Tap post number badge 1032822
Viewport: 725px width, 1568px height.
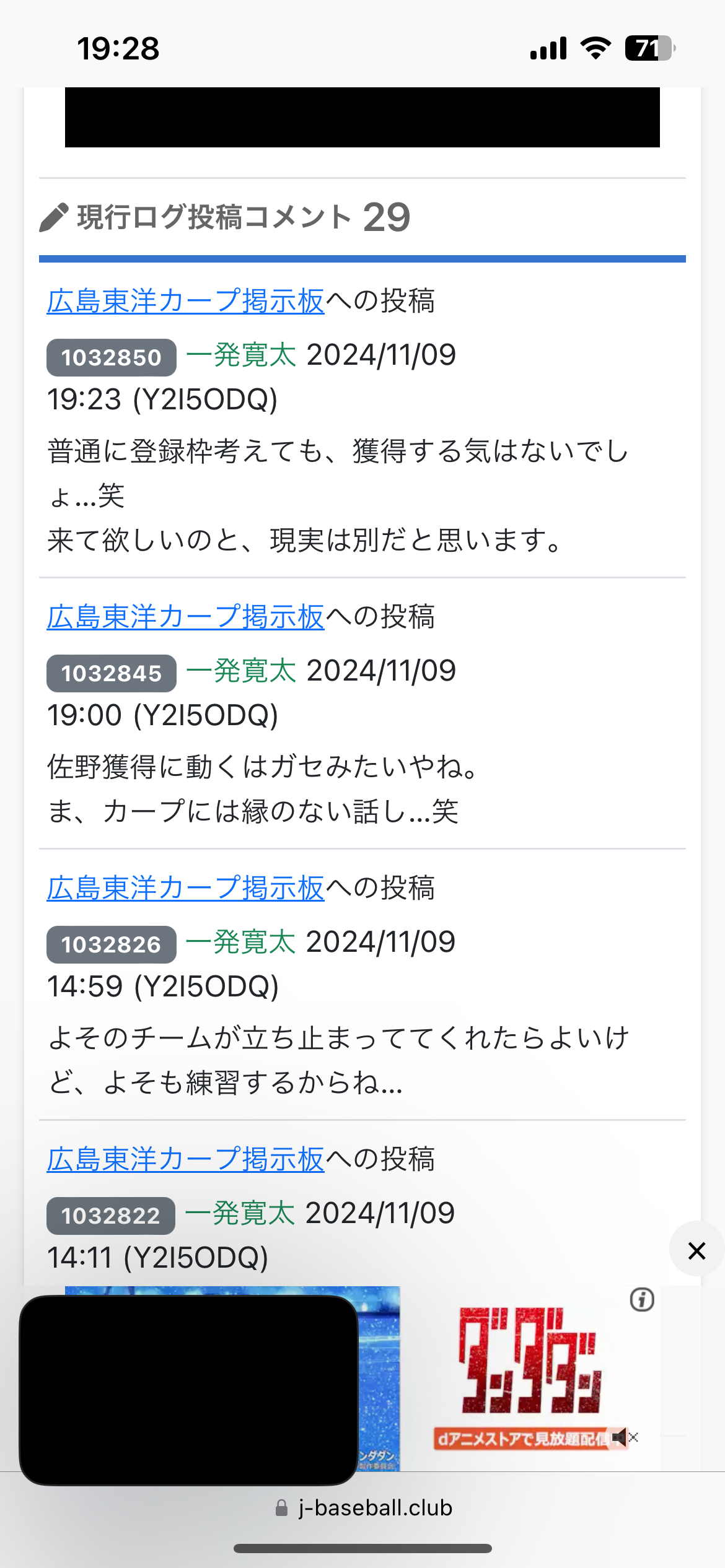(x=111, y=1216)
